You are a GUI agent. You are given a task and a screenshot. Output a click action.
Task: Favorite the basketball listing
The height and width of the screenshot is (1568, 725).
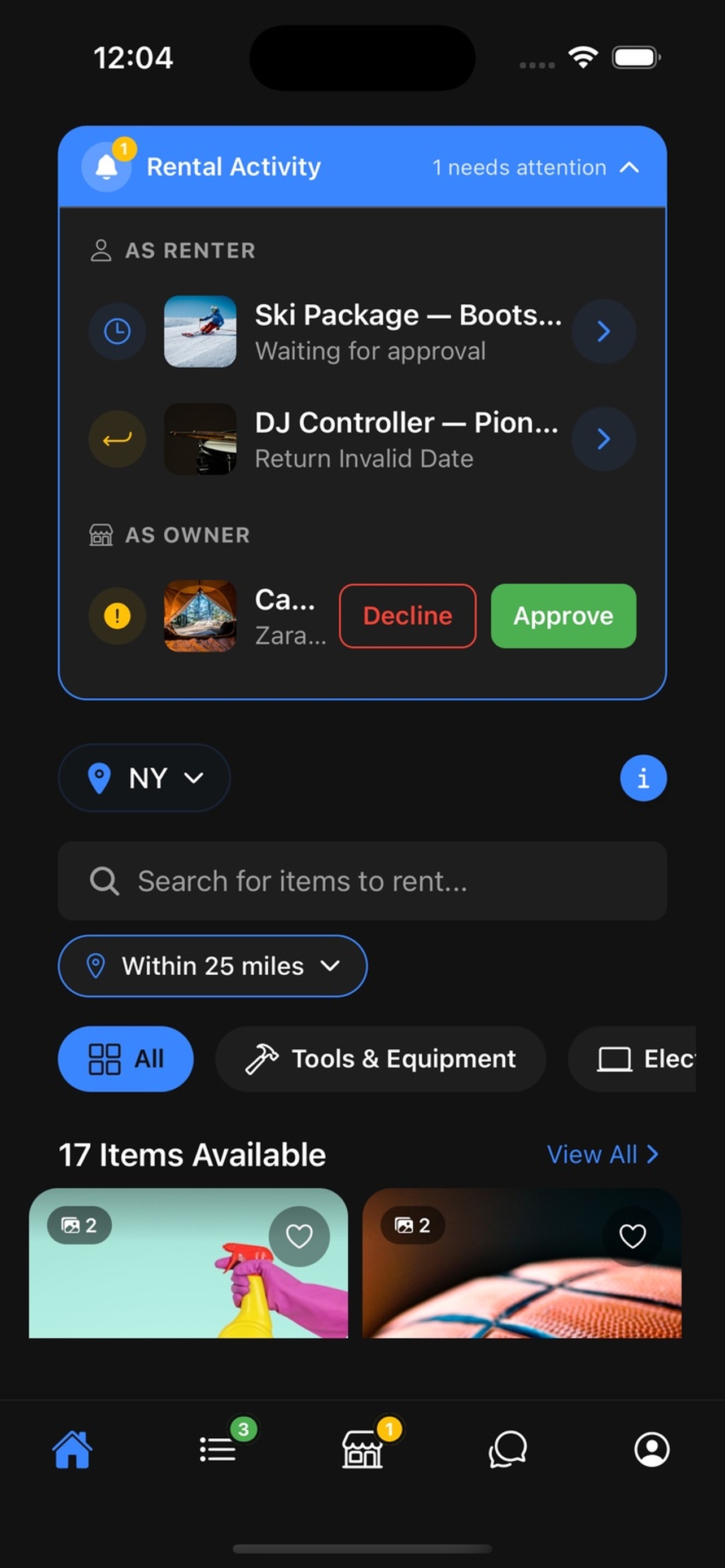[632, 1236]
